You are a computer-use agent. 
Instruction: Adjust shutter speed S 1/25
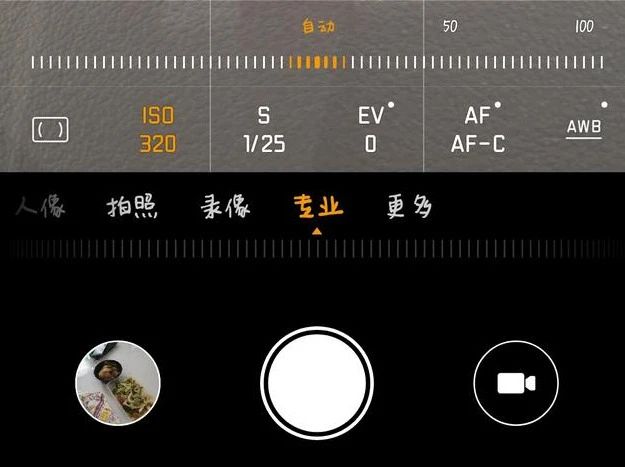pyautogui.click(x=264, y=130)
